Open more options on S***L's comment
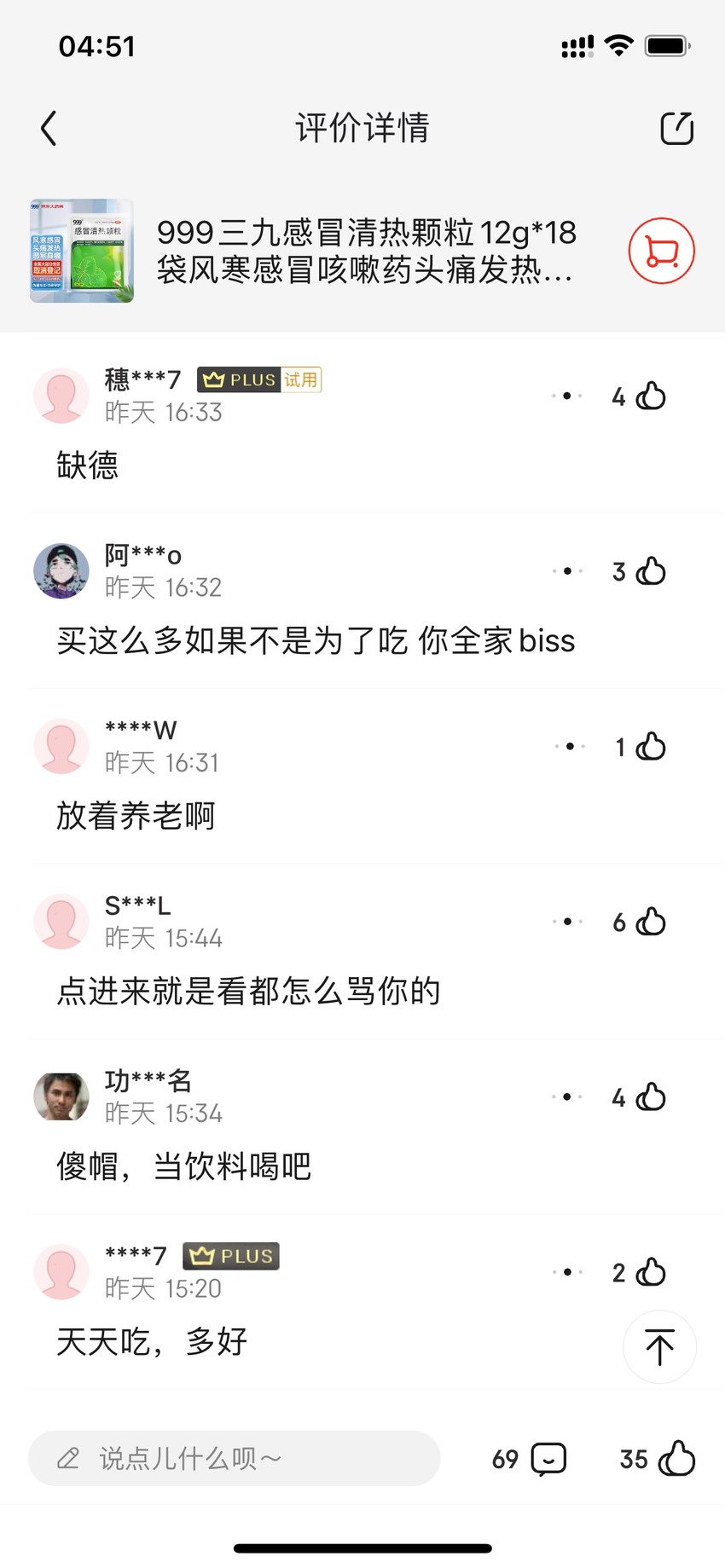Image resolution: width=725 pixels, height=1568 pixels. (x=567, y=922)
